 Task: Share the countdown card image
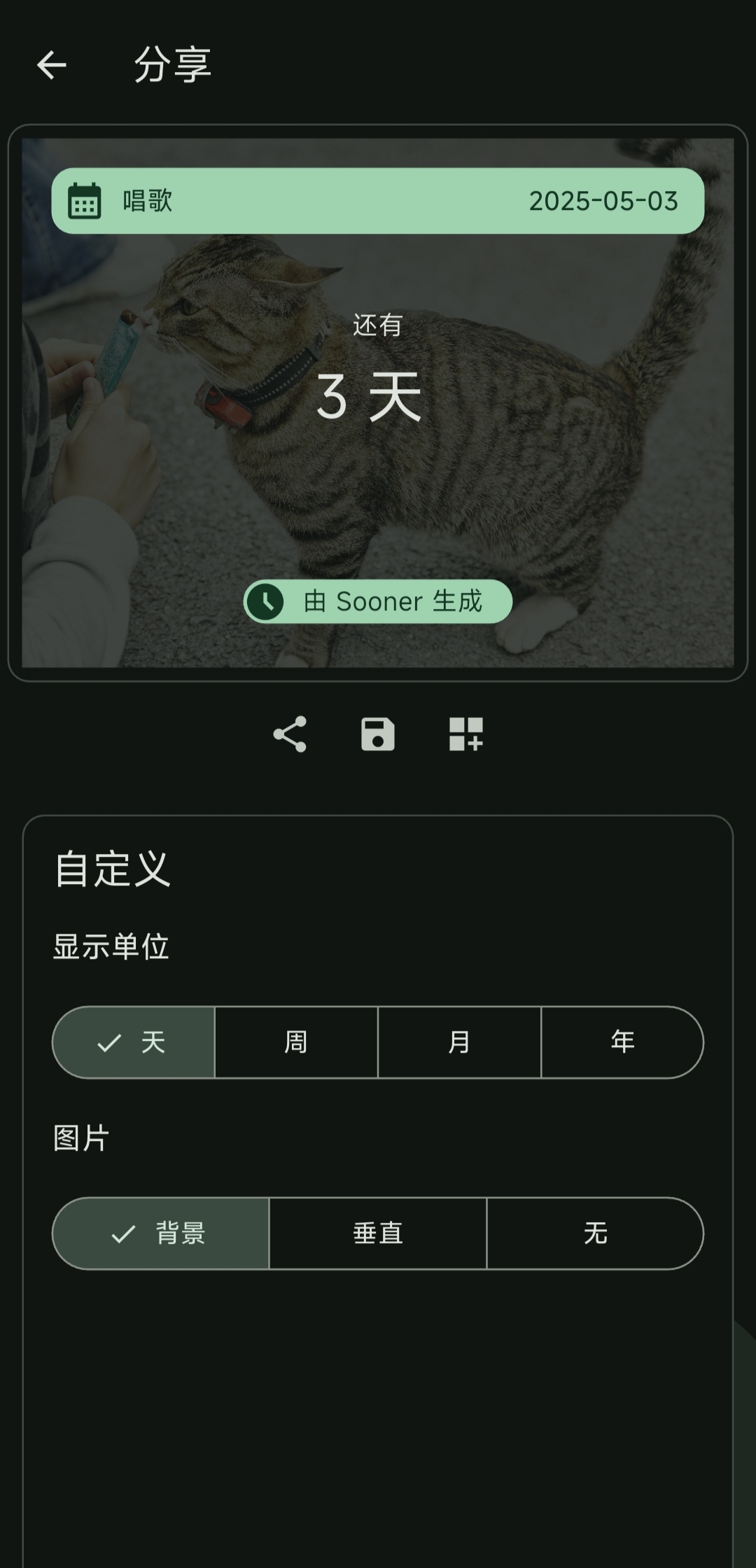click(x=290, y=734)
